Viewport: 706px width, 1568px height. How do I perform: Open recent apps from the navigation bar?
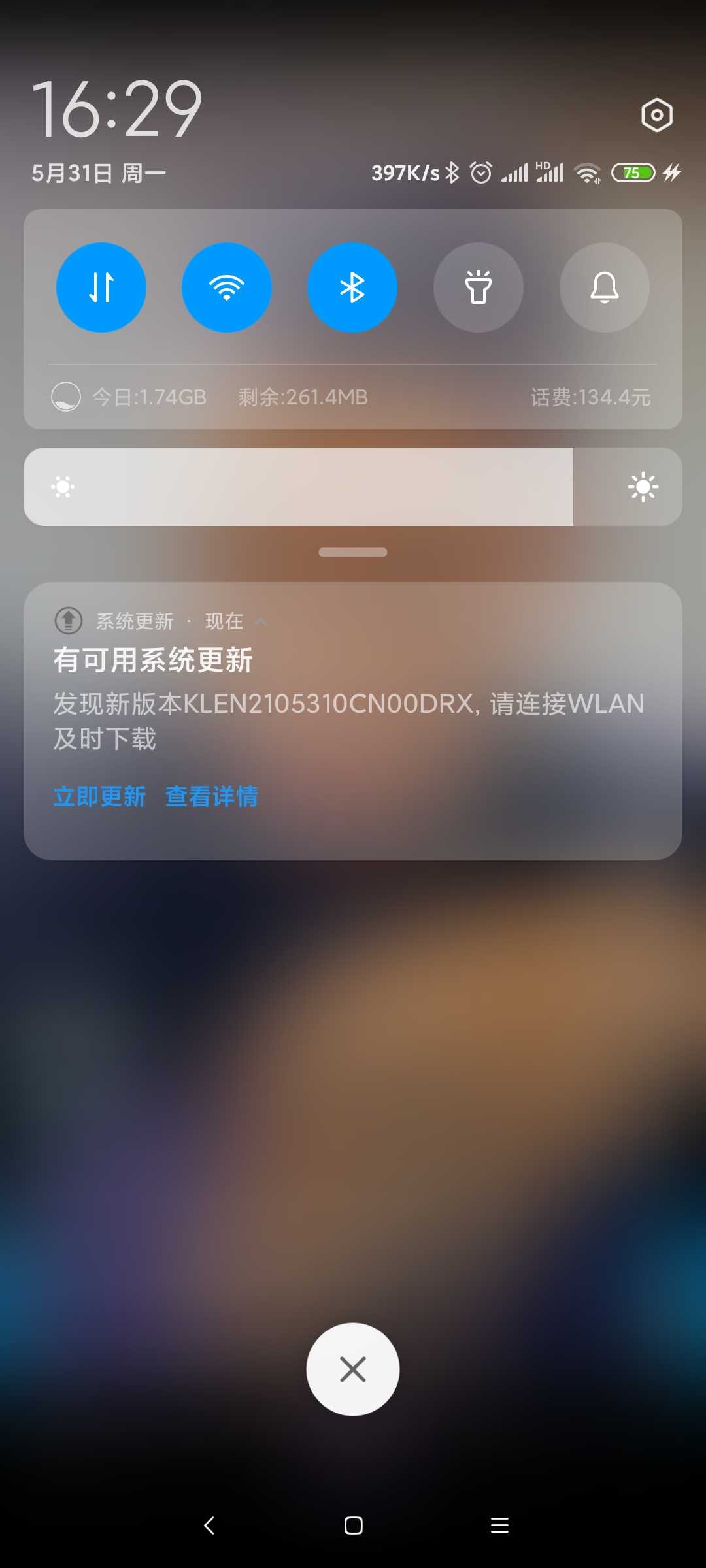[x=499, y=1526]
